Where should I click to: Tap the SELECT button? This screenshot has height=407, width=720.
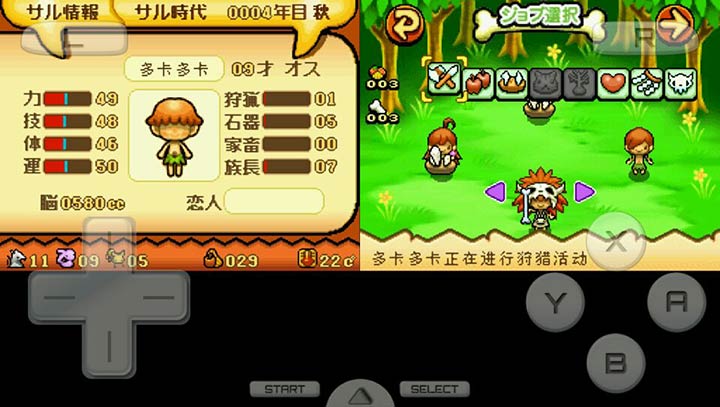[435, 389]
